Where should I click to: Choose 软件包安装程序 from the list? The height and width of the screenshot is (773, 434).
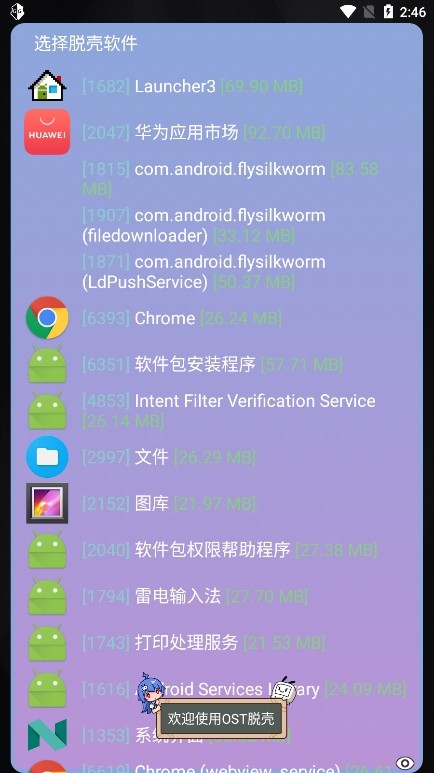coord(217,364)
